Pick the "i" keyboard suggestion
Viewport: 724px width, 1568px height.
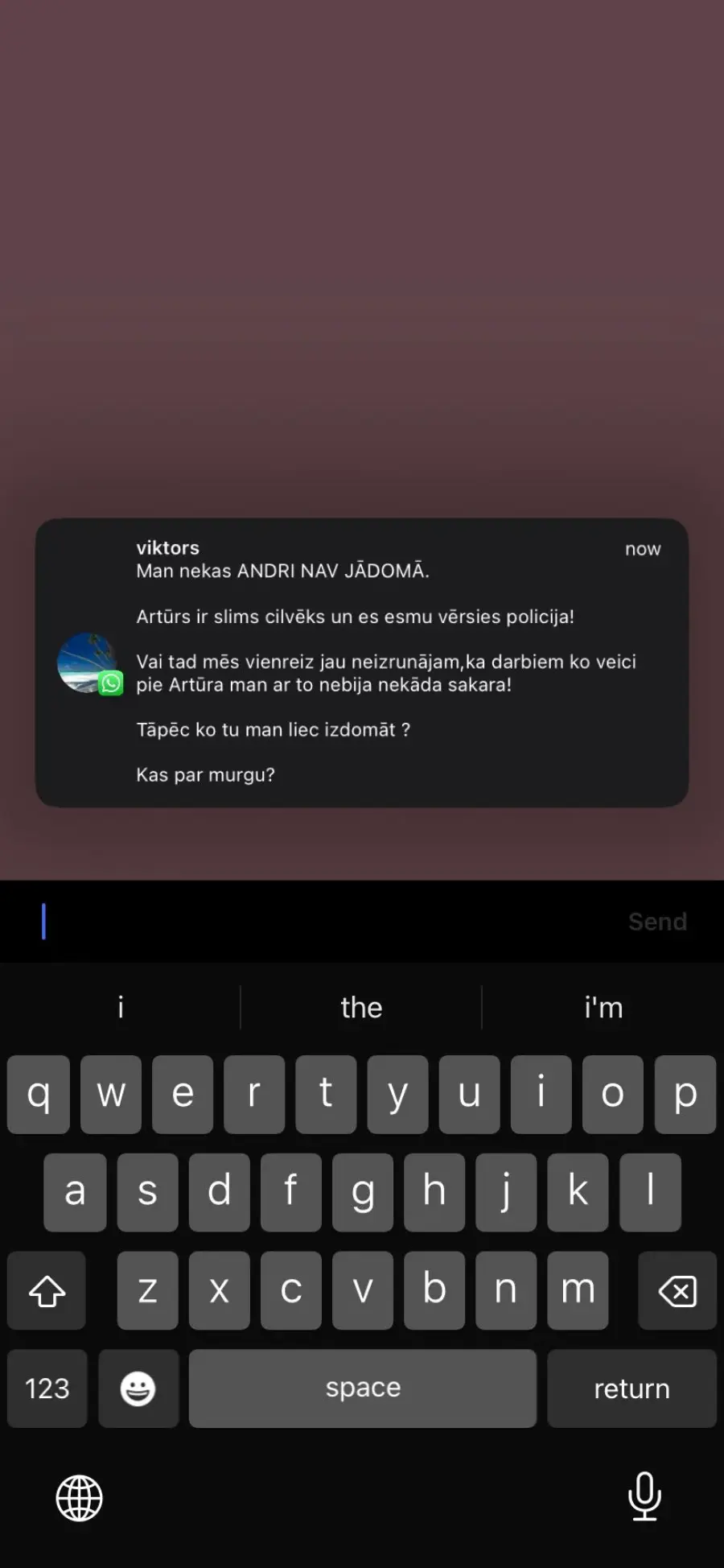121,1007
